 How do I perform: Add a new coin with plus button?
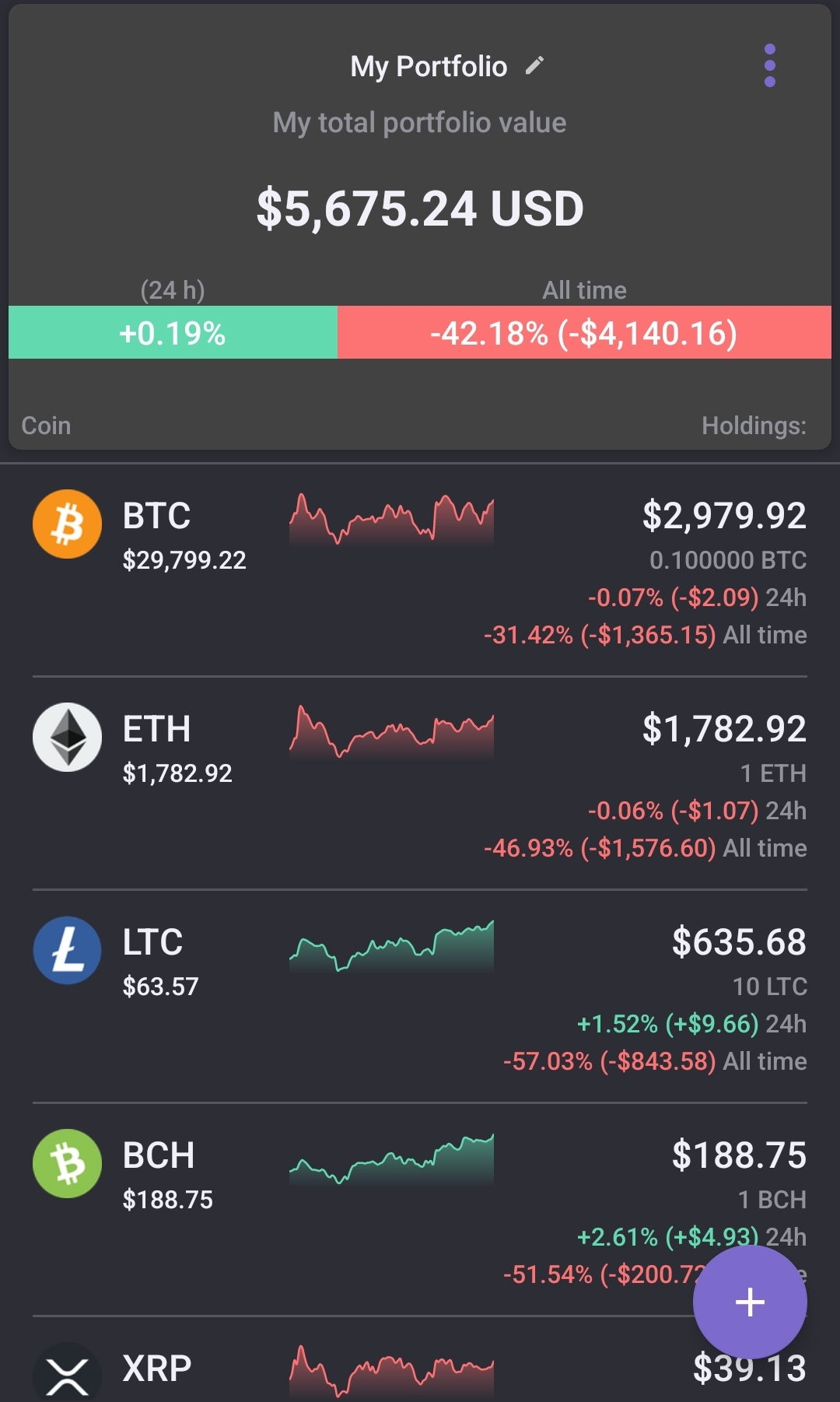click(x=749, y=1302)
